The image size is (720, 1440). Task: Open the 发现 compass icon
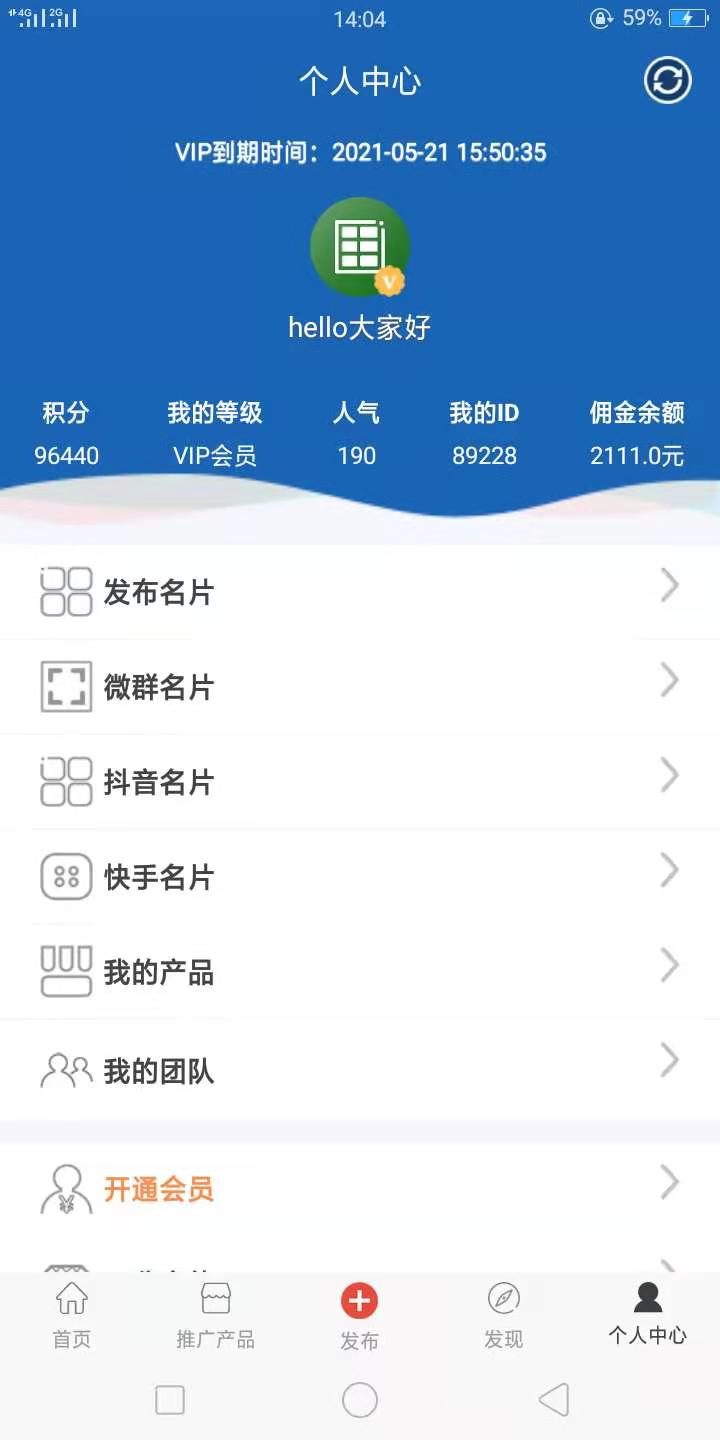(x=503, y=1299)
